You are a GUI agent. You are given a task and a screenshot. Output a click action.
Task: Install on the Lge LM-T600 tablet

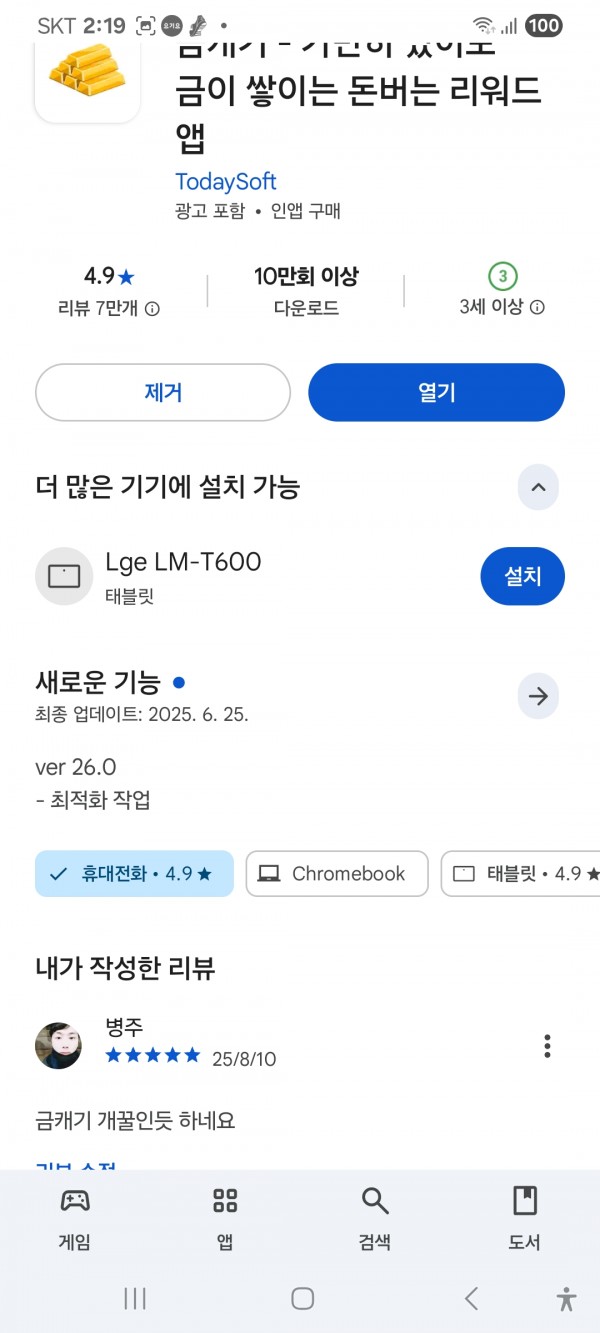(x=522, y=576)
